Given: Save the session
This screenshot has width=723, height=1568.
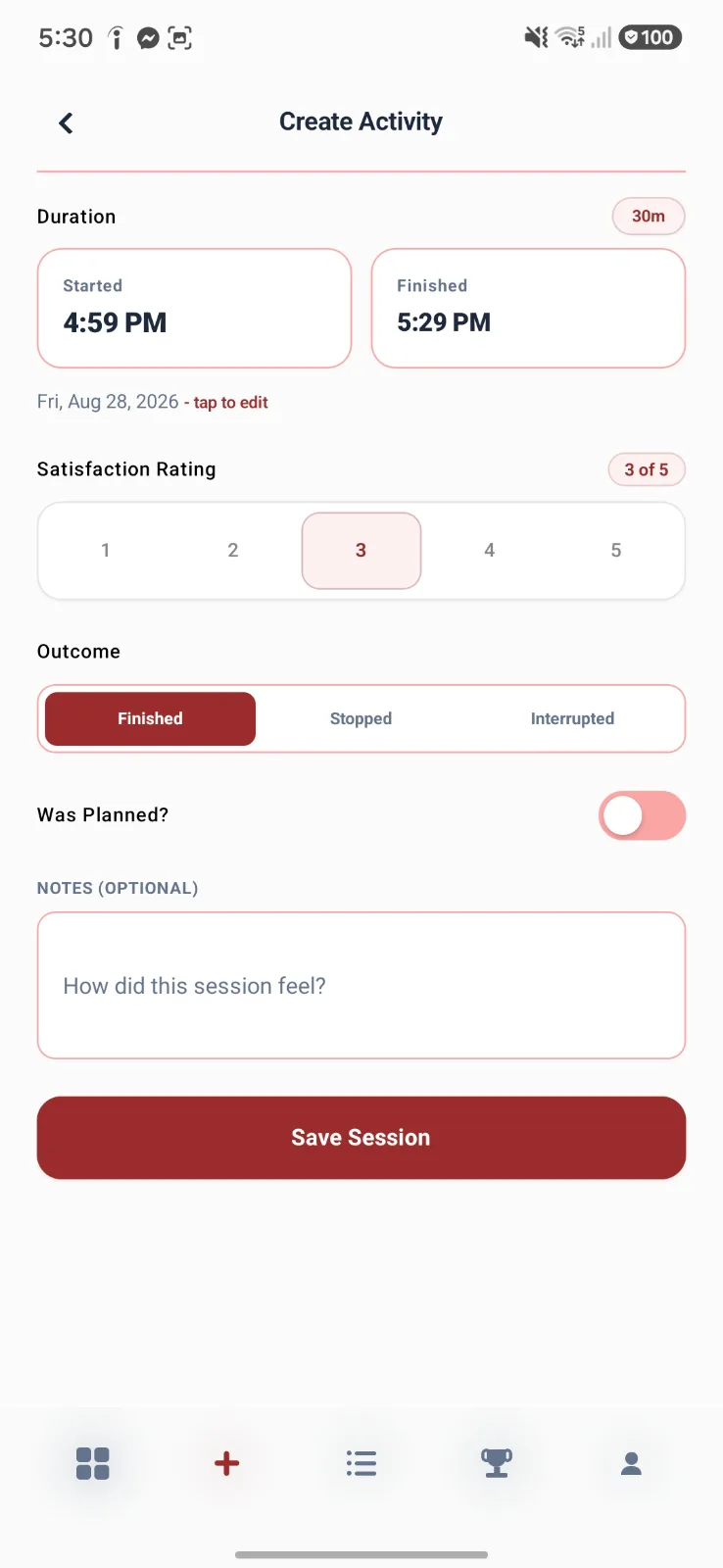Looking at the screenshot, I should tap(361, 1138).
